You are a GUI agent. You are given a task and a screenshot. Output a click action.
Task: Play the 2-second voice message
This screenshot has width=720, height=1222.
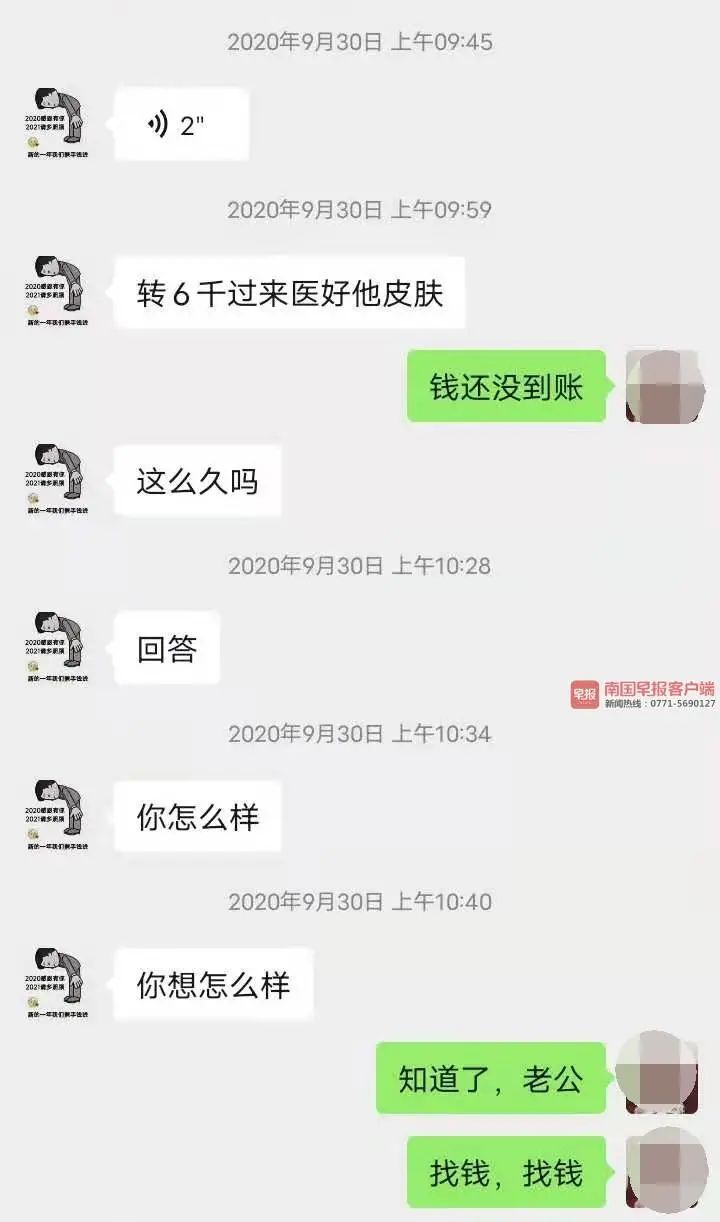[x=180, y=125]
